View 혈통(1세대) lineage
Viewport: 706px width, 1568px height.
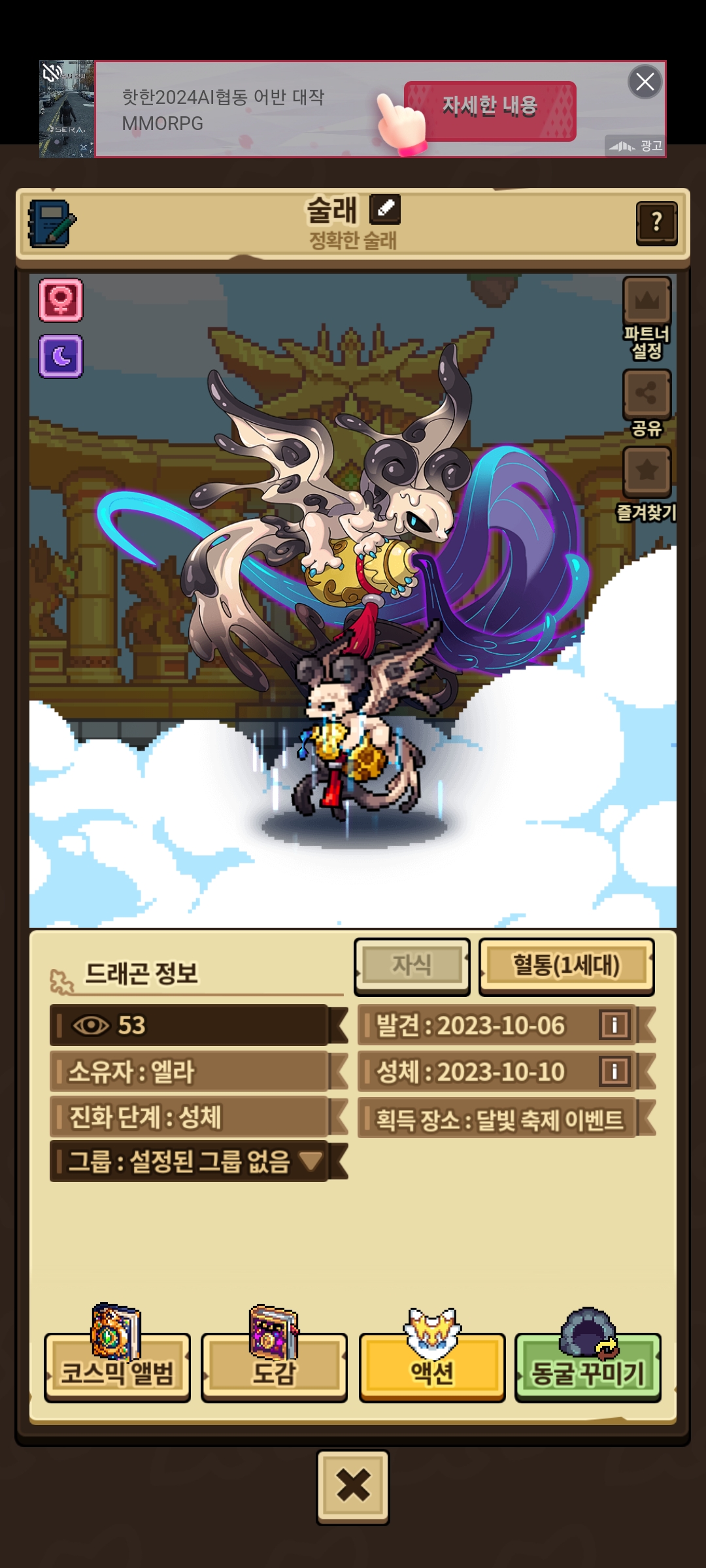pyautogui.click(x=566, y=966)
